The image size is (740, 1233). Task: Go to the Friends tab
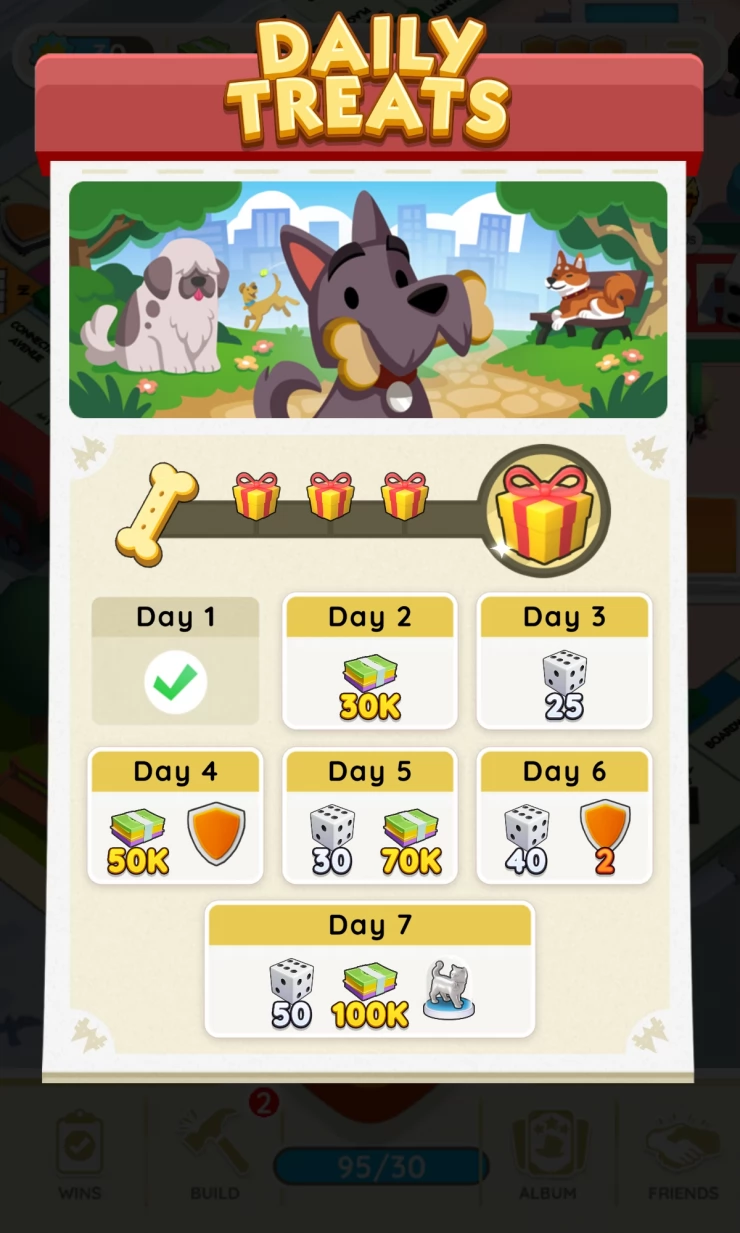tap(683, 1157)
